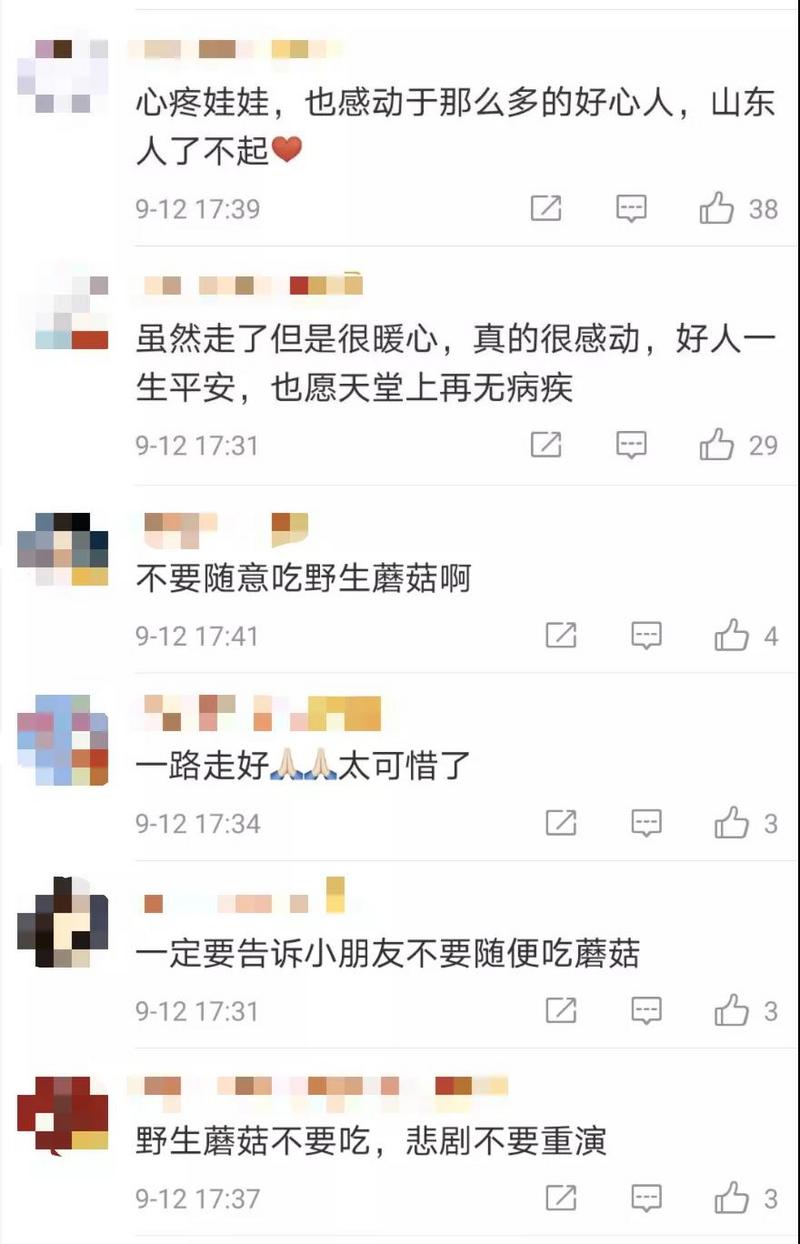Repost the comment '虽然走了但是很暖心'
800x1244 pixels.
(545, 444)
